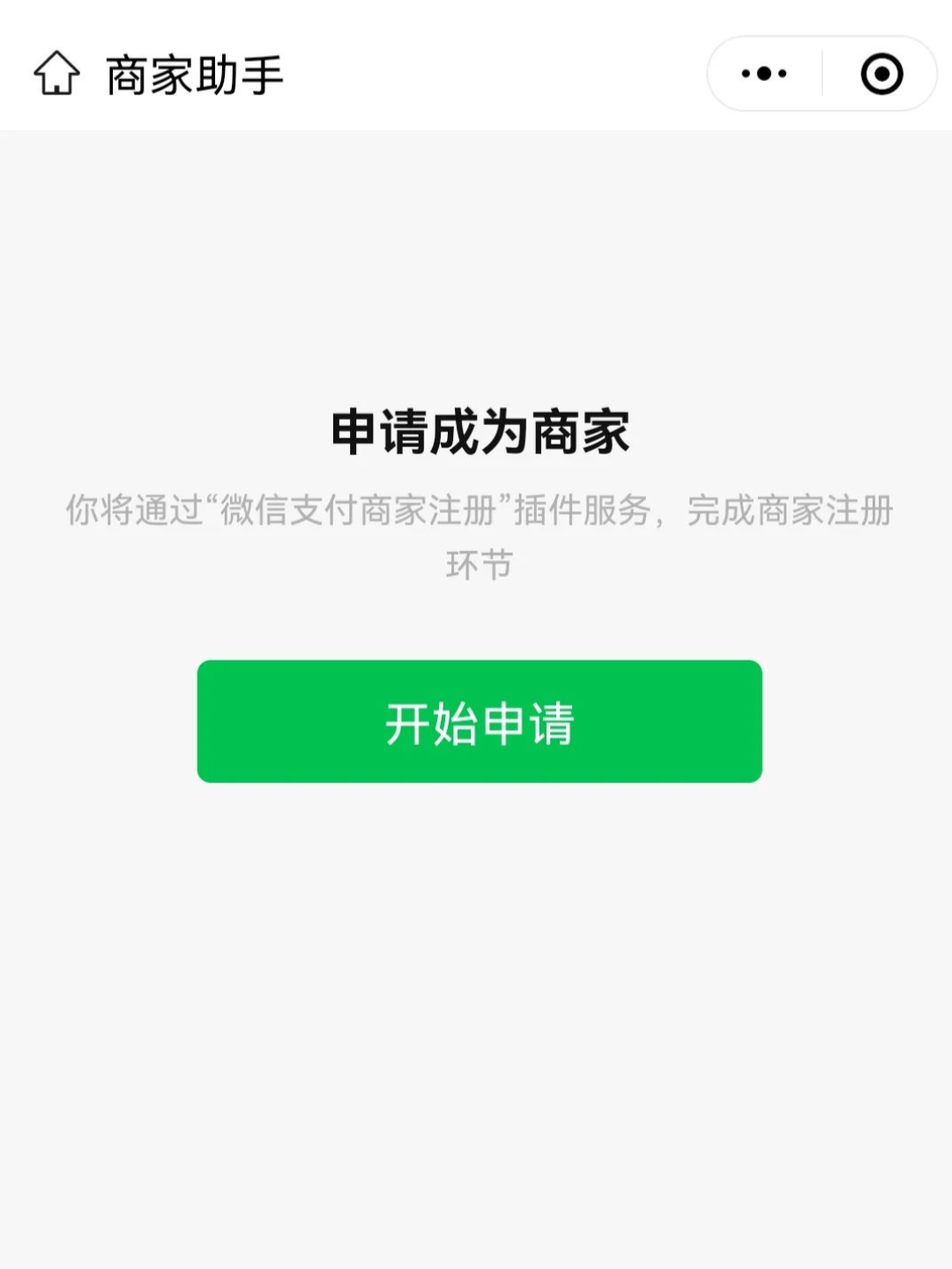Viewport: 952px width, 1269px height.
Task: Go to the mini program home page
Action: click(x=57, y=73)
